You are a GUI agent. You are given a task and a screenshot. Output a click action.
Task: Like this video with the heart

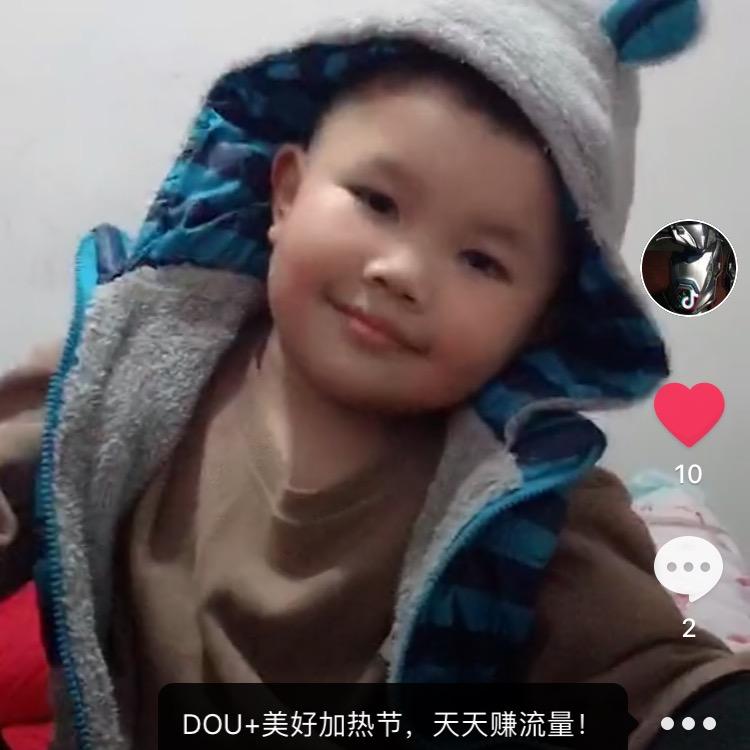[689, 413]
